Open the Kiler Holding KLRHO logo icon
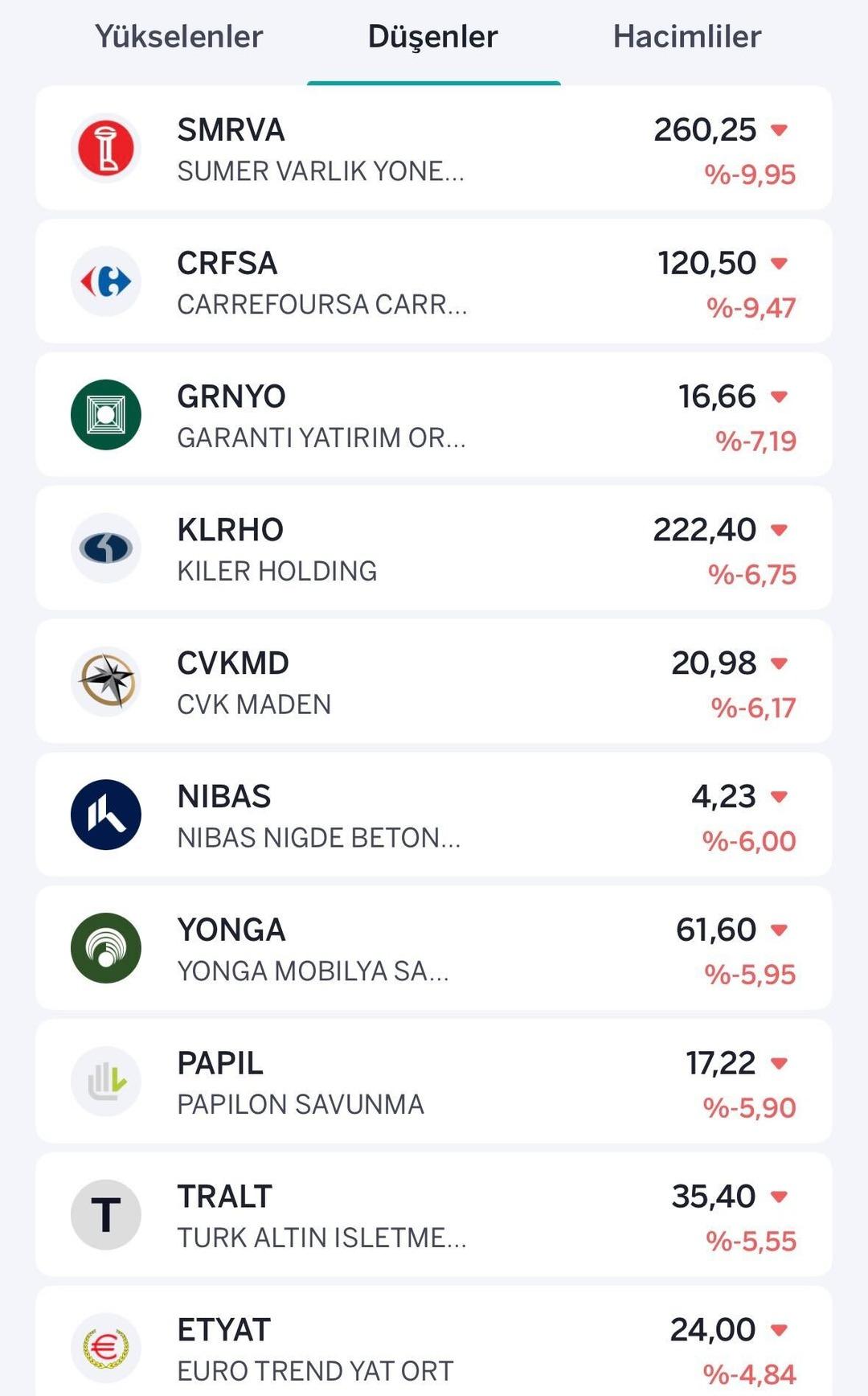868x1396 pixels. 106,548
